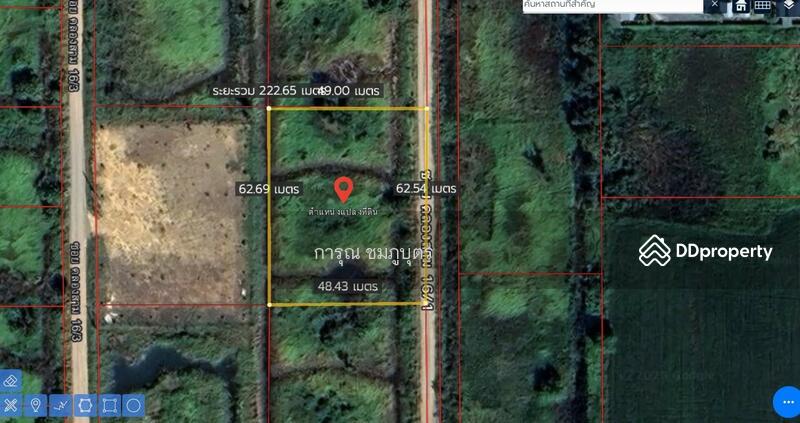Screen dimensions: 800x423
Task: Select the polygon drawing tool
Action: point(85,405)
